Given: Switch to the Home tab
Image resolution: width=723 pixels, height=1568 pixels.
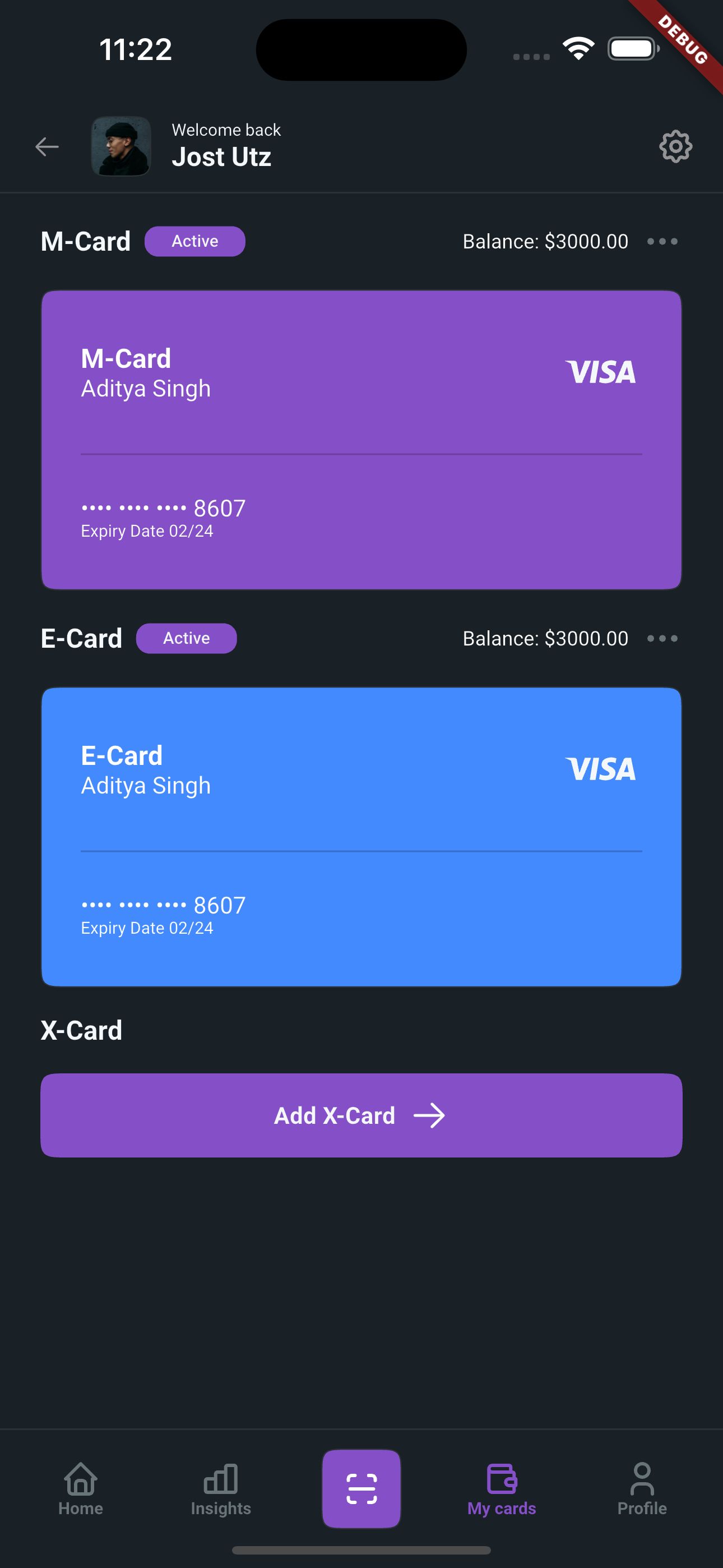Looking at the screenshot, I should coord(81,1489).
